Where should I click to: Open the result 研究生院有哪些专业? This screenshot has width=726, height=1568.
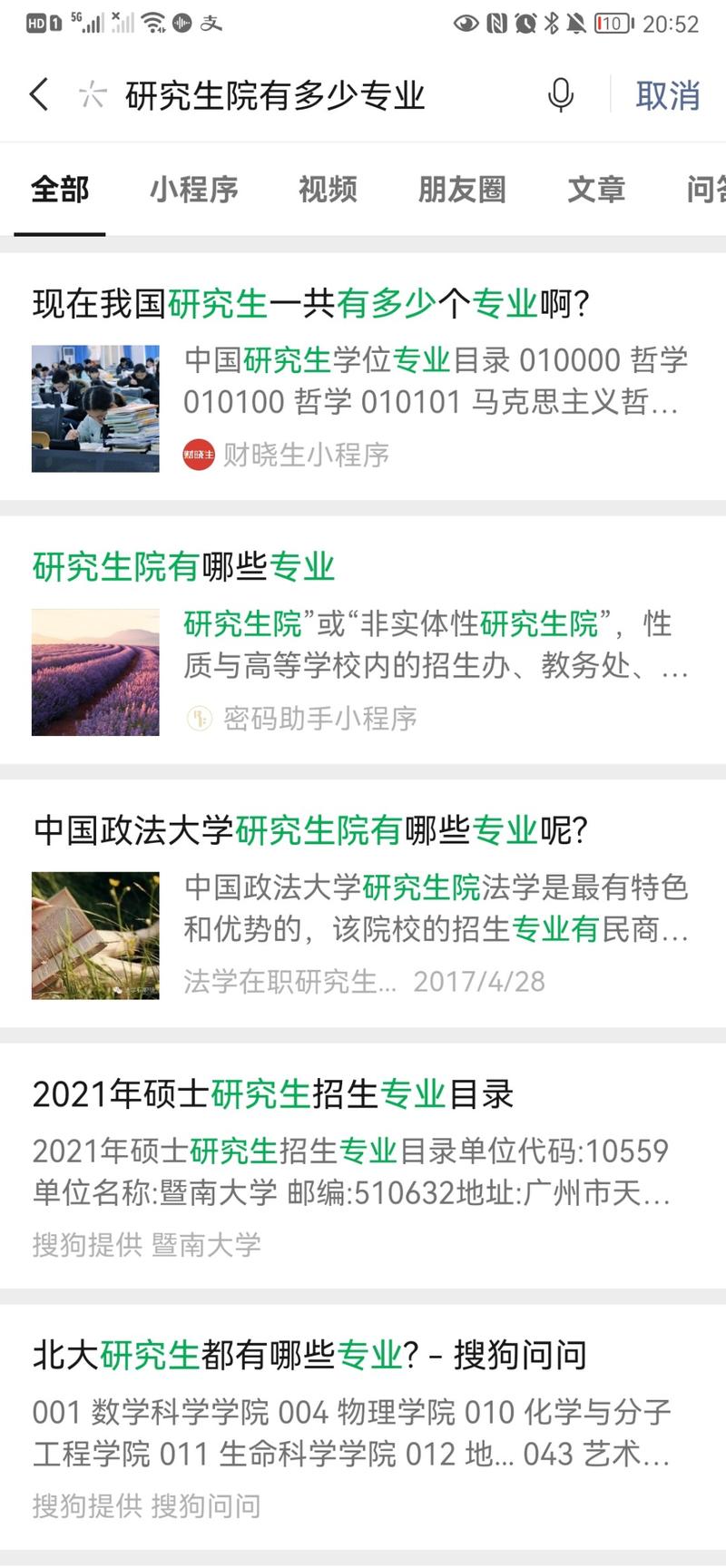tap(181, 564)
